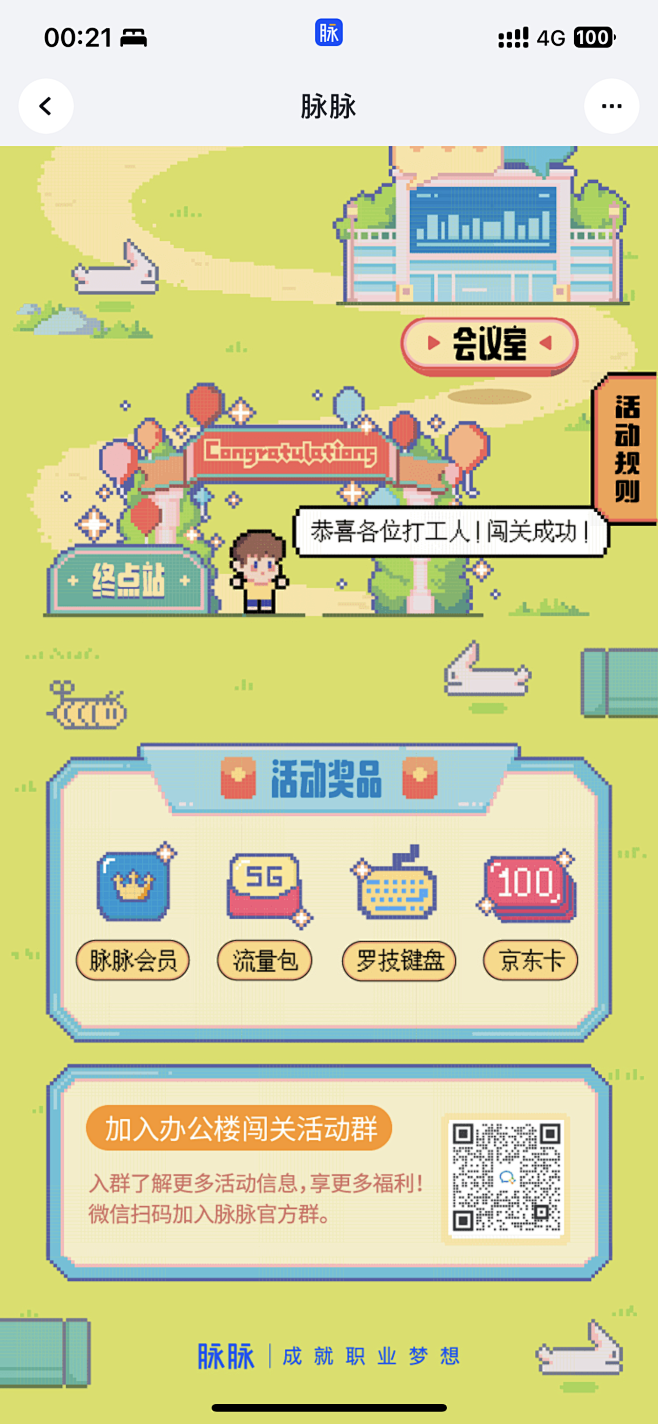Tap the 会议室 button
The image size is (658, 1424).
point(489,345)
